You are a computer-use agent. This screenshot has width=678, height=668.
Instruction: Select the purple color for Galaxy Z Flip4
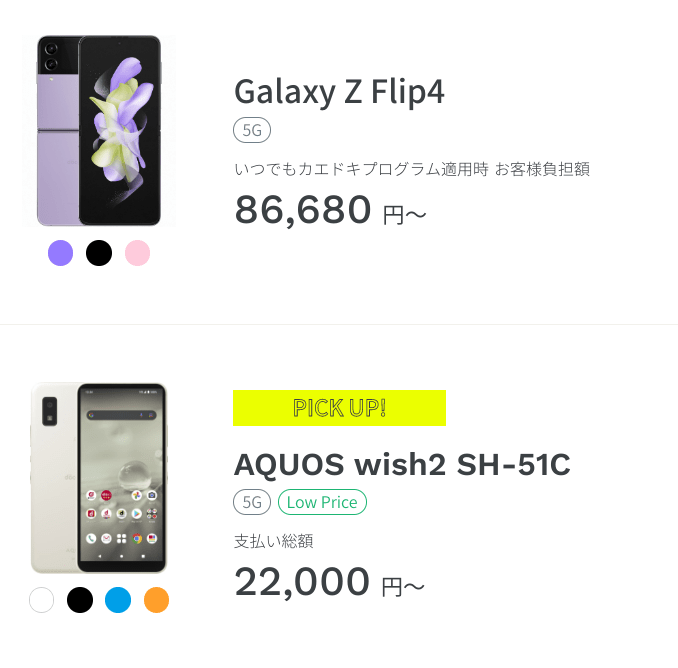[60, 253]
